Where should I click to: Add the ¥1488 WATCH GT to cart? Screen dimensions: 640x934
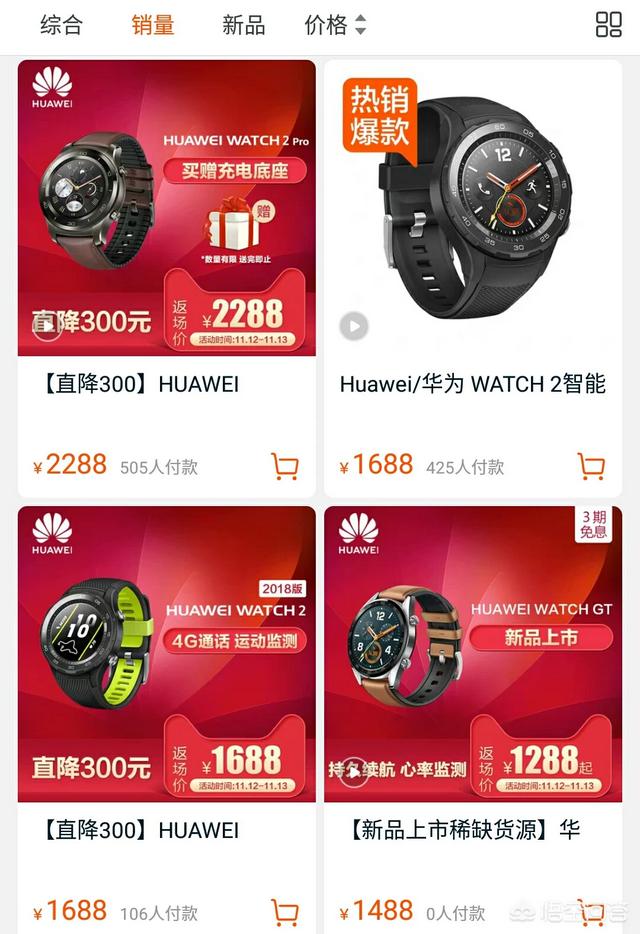point(591,911)
